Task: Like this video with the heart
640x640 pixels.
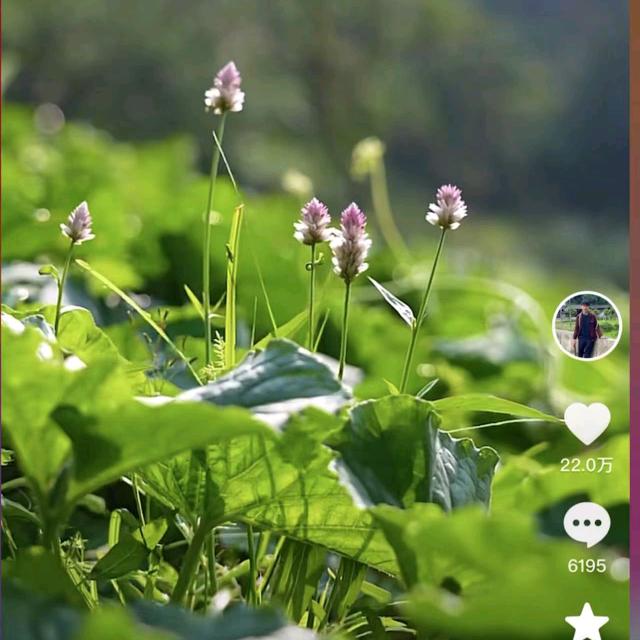Action: coord(587,423)
